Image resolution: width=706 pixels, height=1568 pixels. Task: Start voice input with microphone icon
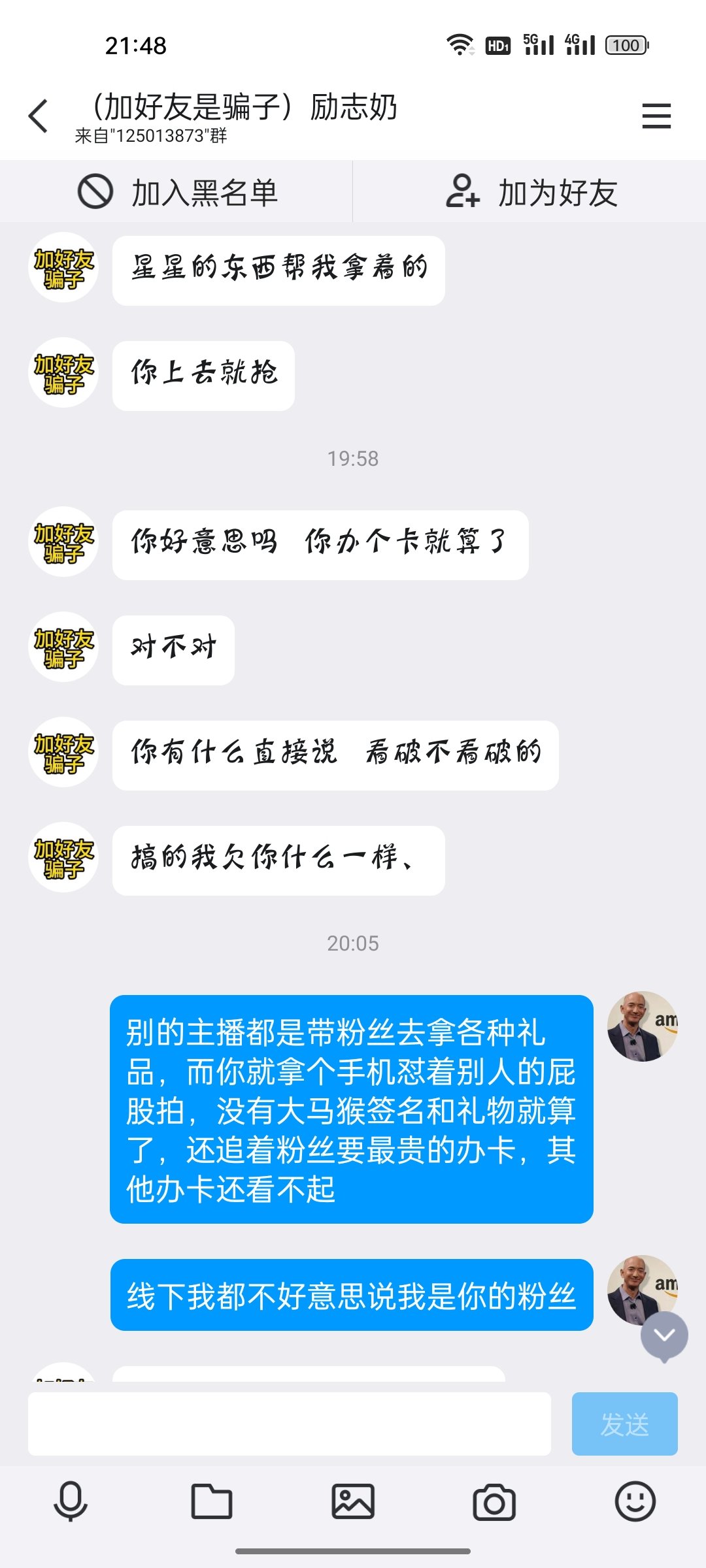[x=71, y=1501]
